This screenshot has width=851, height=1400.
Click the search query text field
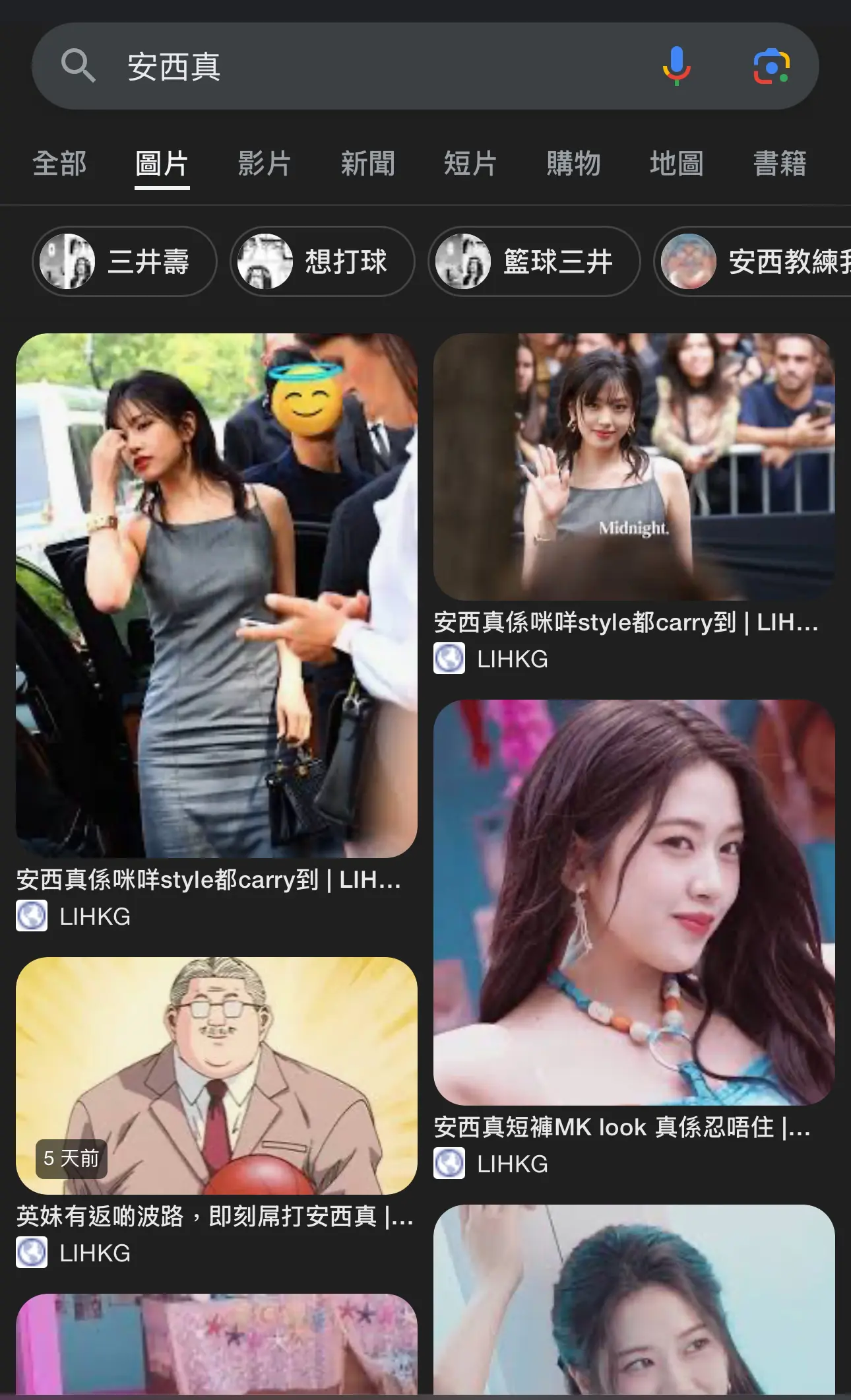pos(330,66)
